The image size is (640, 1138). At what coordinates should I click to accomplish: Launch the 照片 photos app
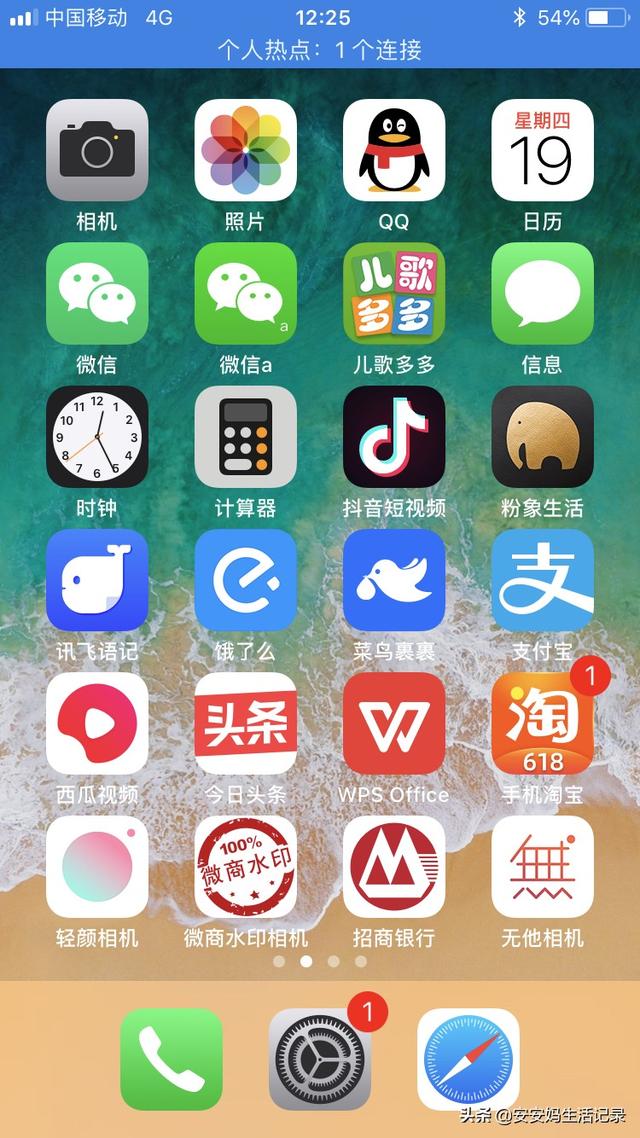tap(245, 151)
